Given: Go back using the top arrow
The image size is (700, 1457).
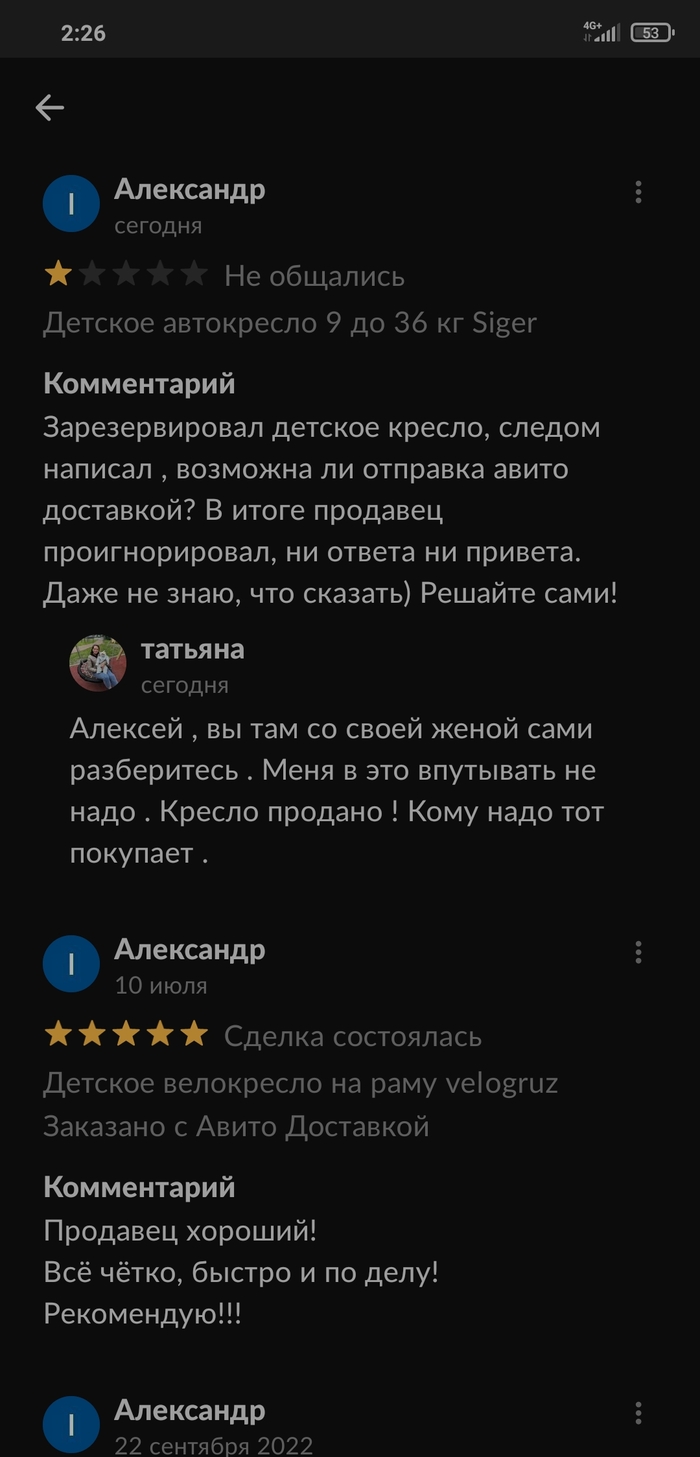Looking at the screenshot, I should coord(49,108).
